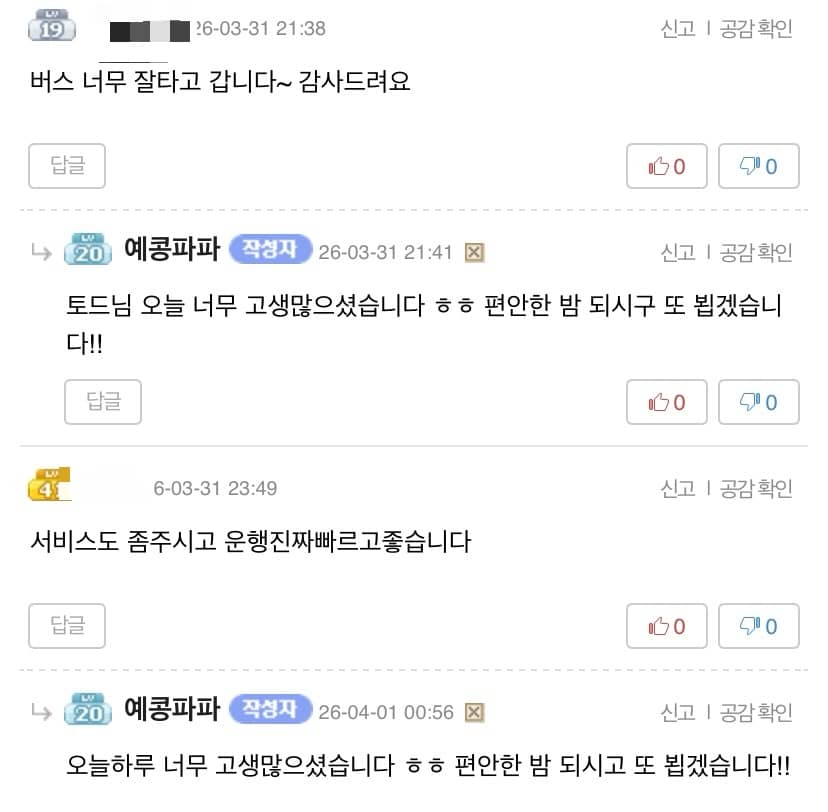Report the 21:38 comment via 신고
The height and width of the screenshot is (812, 828).
[x=677, y=29]
